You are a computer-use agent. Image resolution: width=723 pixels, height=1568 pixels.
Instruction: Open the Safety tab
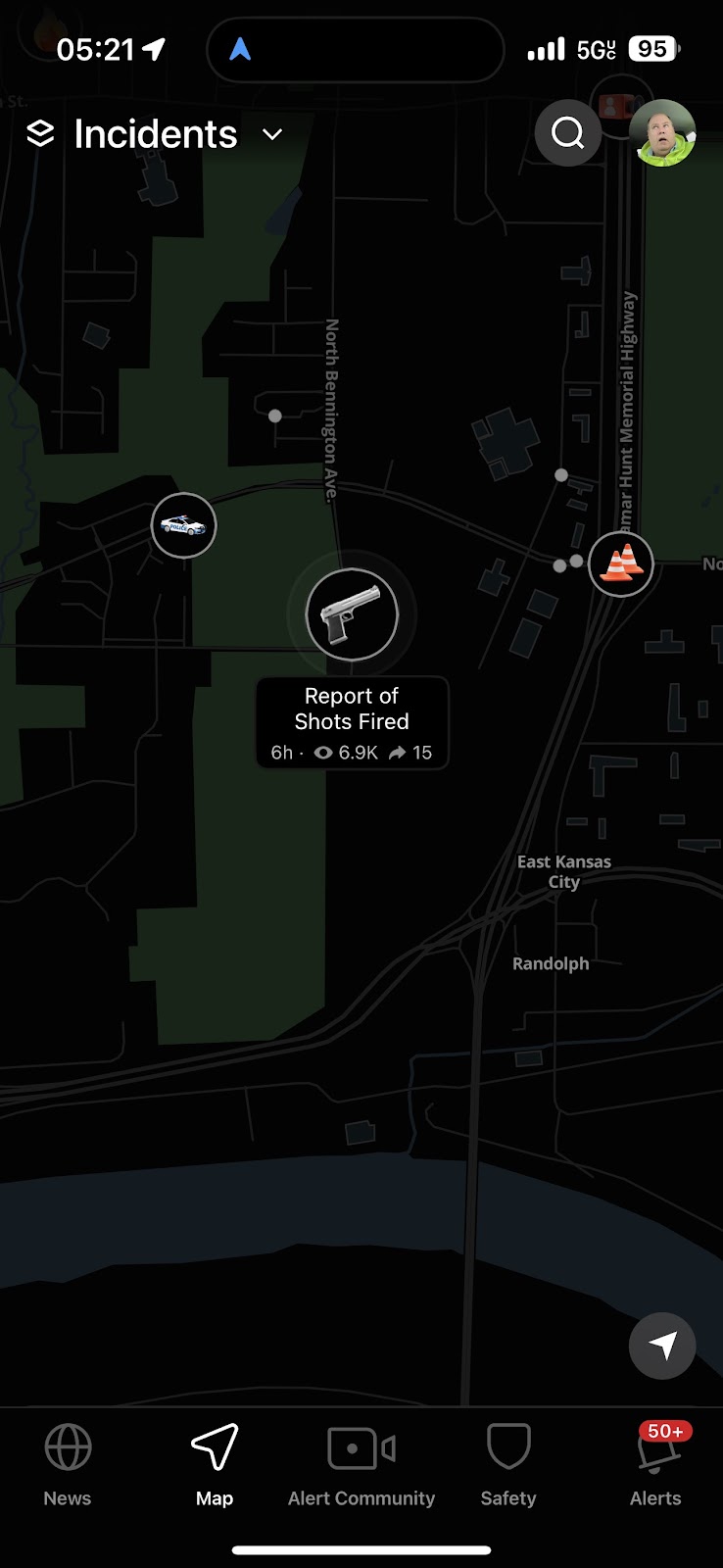508,1465
